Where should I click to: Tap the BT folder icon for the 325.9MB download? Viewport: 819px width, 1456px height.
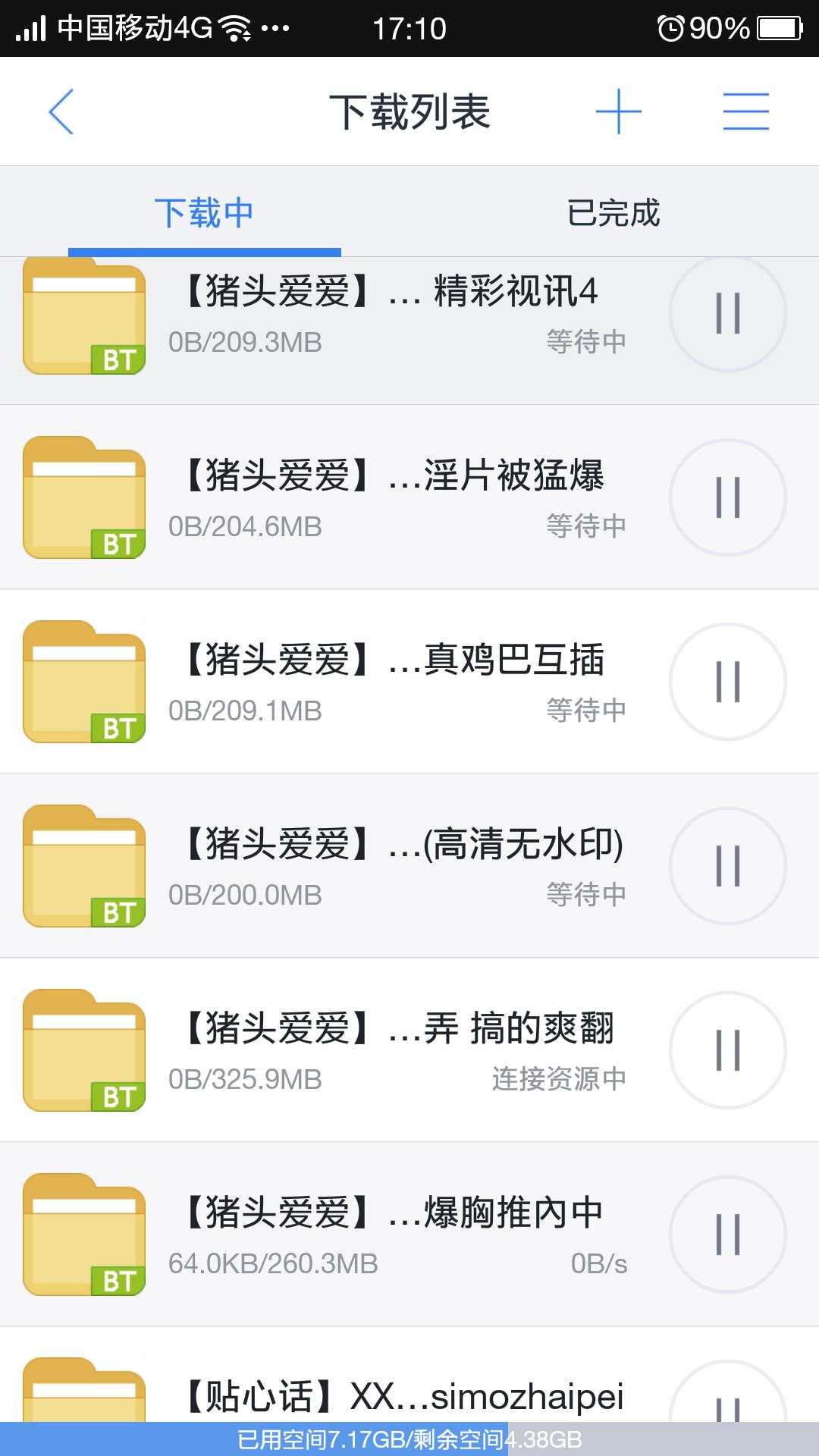pyautogui.click(x=83, y=1050)
